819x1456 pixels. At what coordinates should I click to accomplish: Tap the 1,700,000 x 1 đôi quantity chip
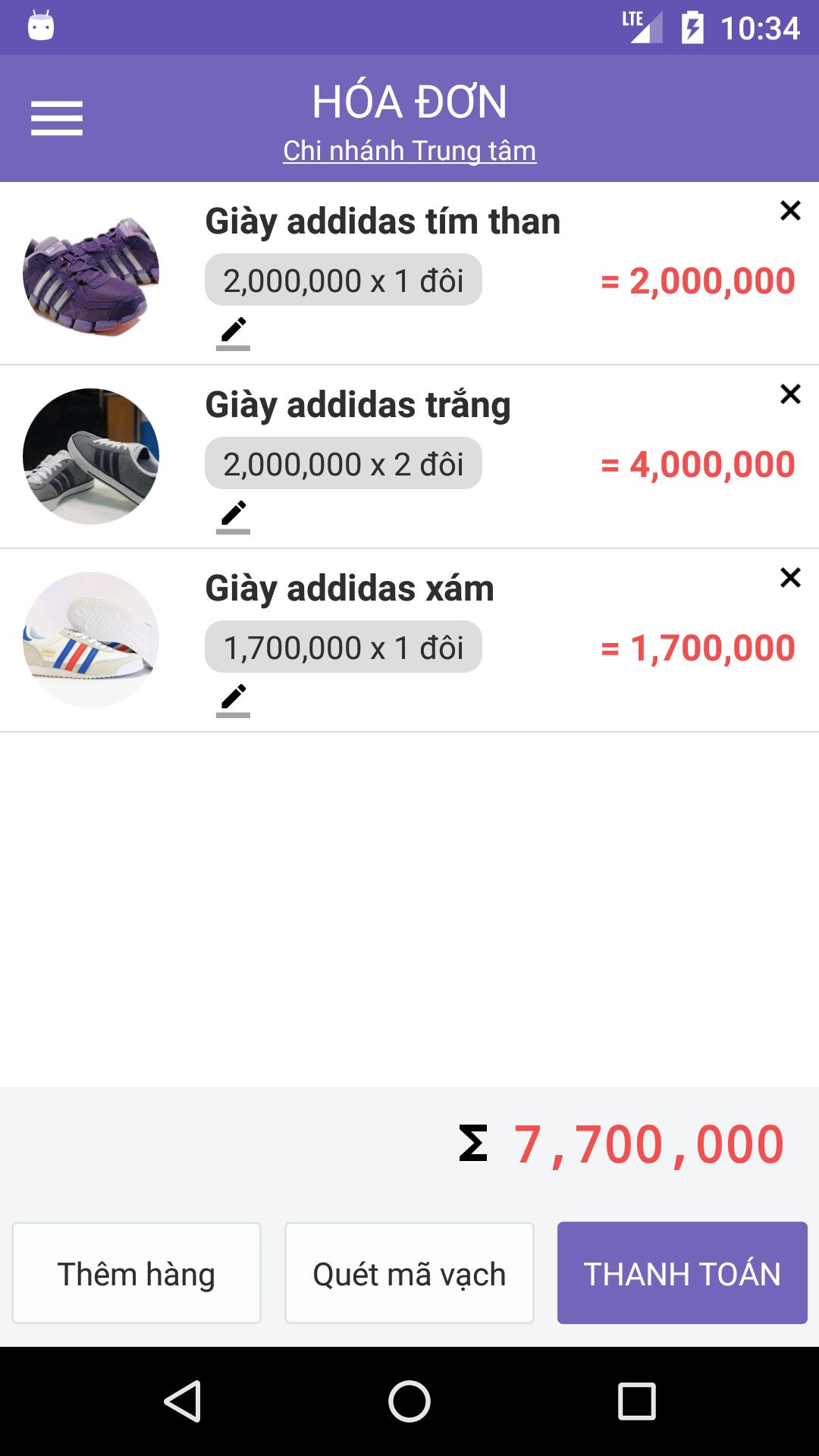[344, 647]
